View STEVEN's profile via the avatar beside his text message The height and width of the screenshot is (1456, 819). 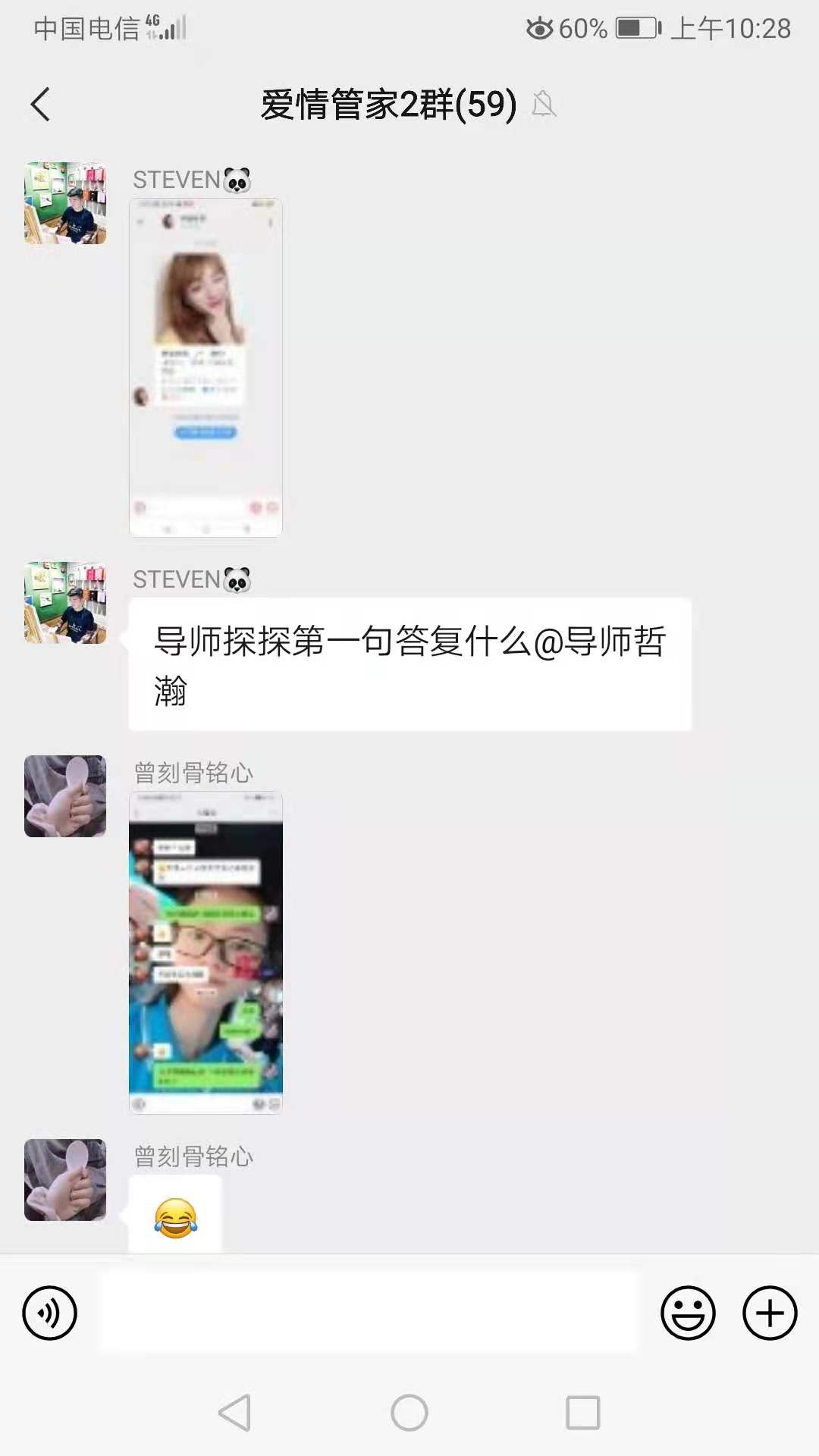pos(65,603)
